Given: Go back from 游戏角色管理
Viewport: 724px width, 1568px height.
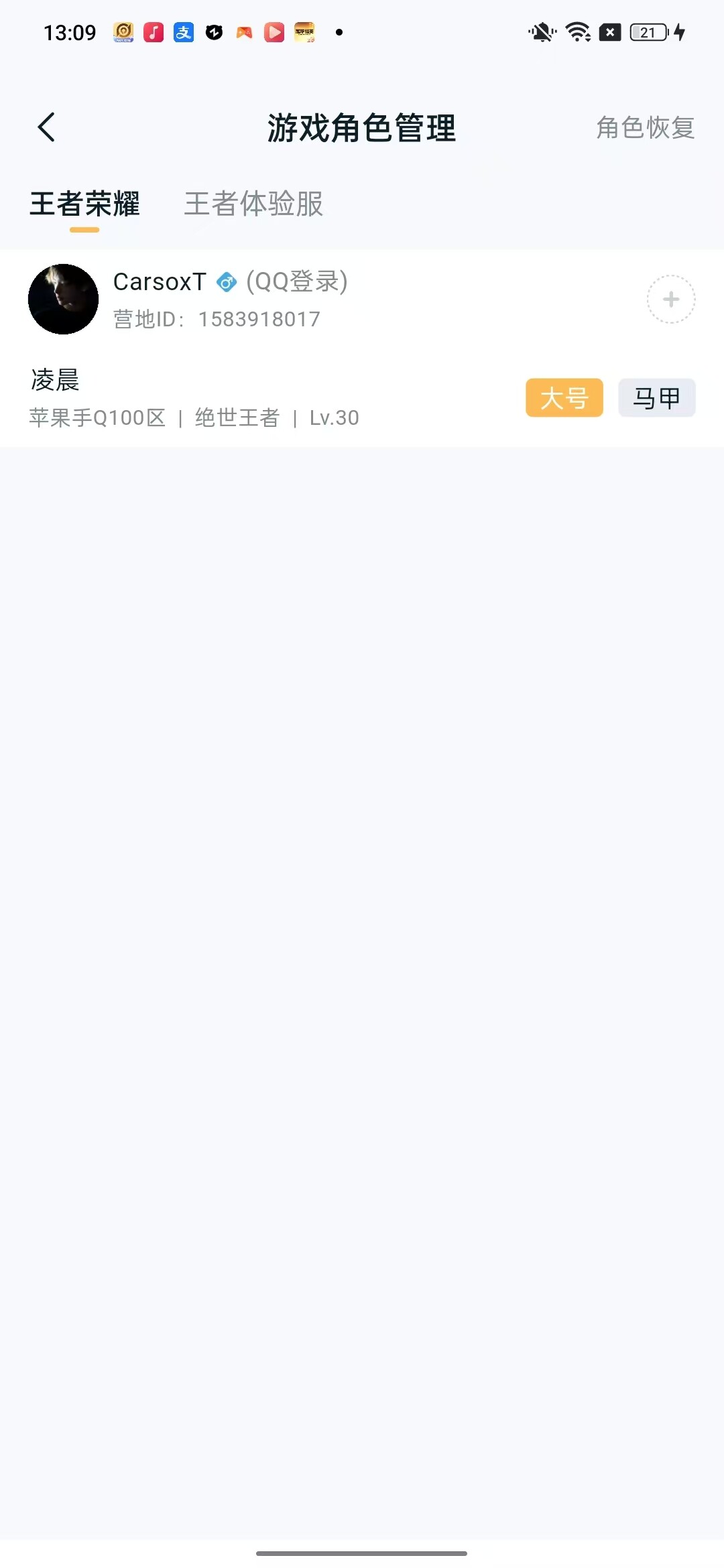Looking at the screenshot, I should point(46,127).
